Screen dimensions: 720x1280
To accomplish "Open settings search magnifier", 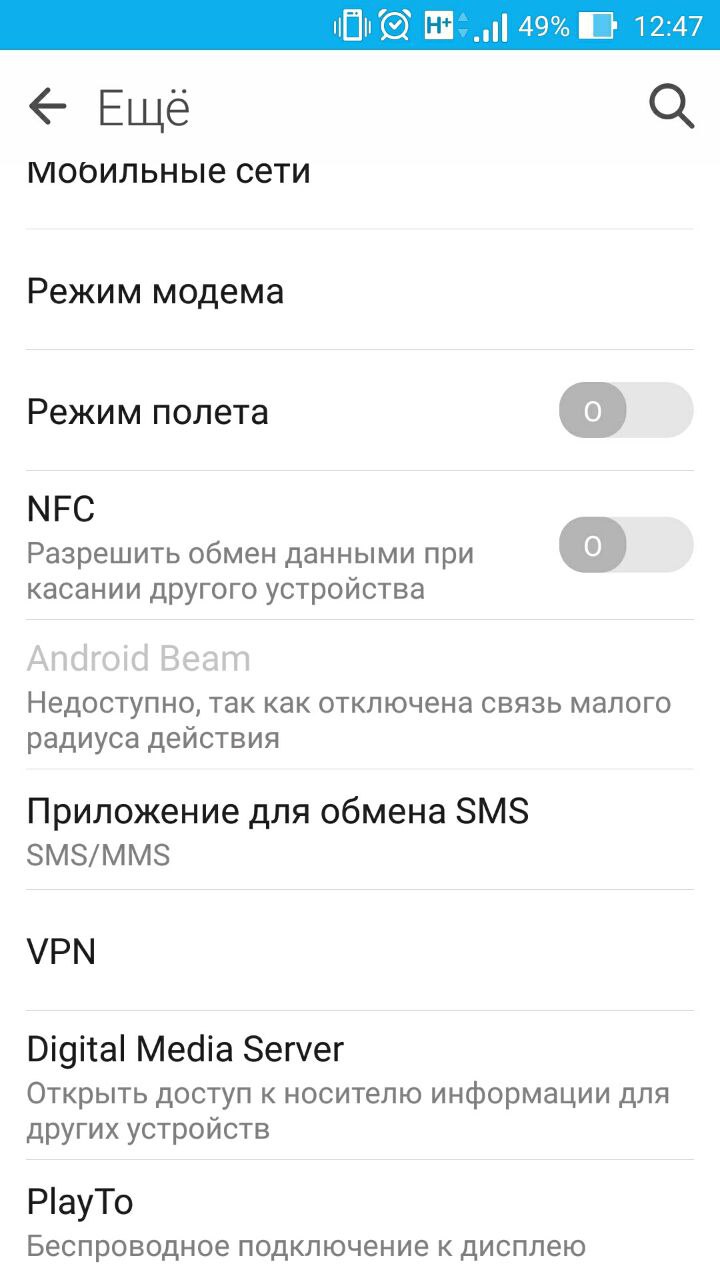I will 671,106.
